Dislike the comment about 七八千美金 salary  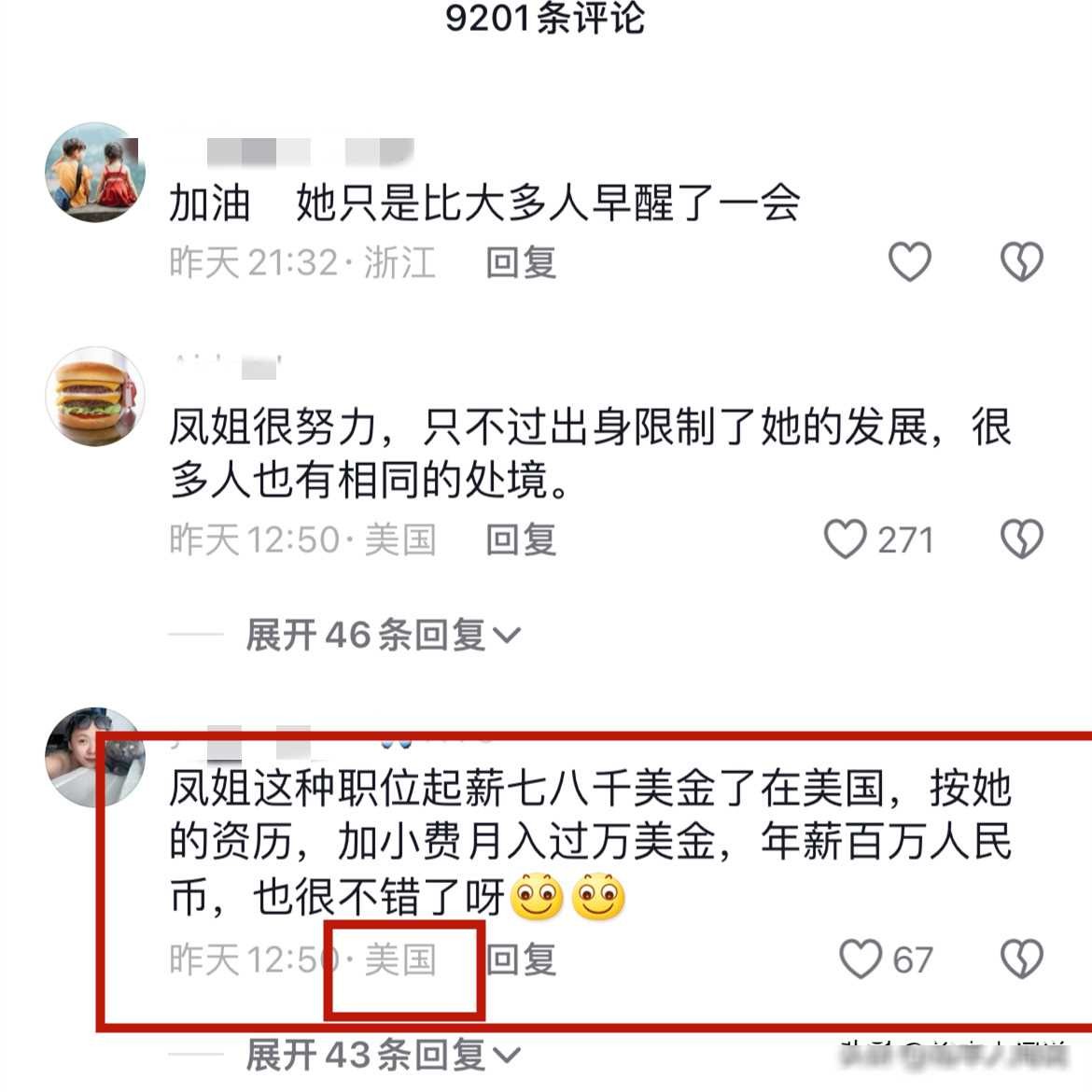(x=1021, y=959)
